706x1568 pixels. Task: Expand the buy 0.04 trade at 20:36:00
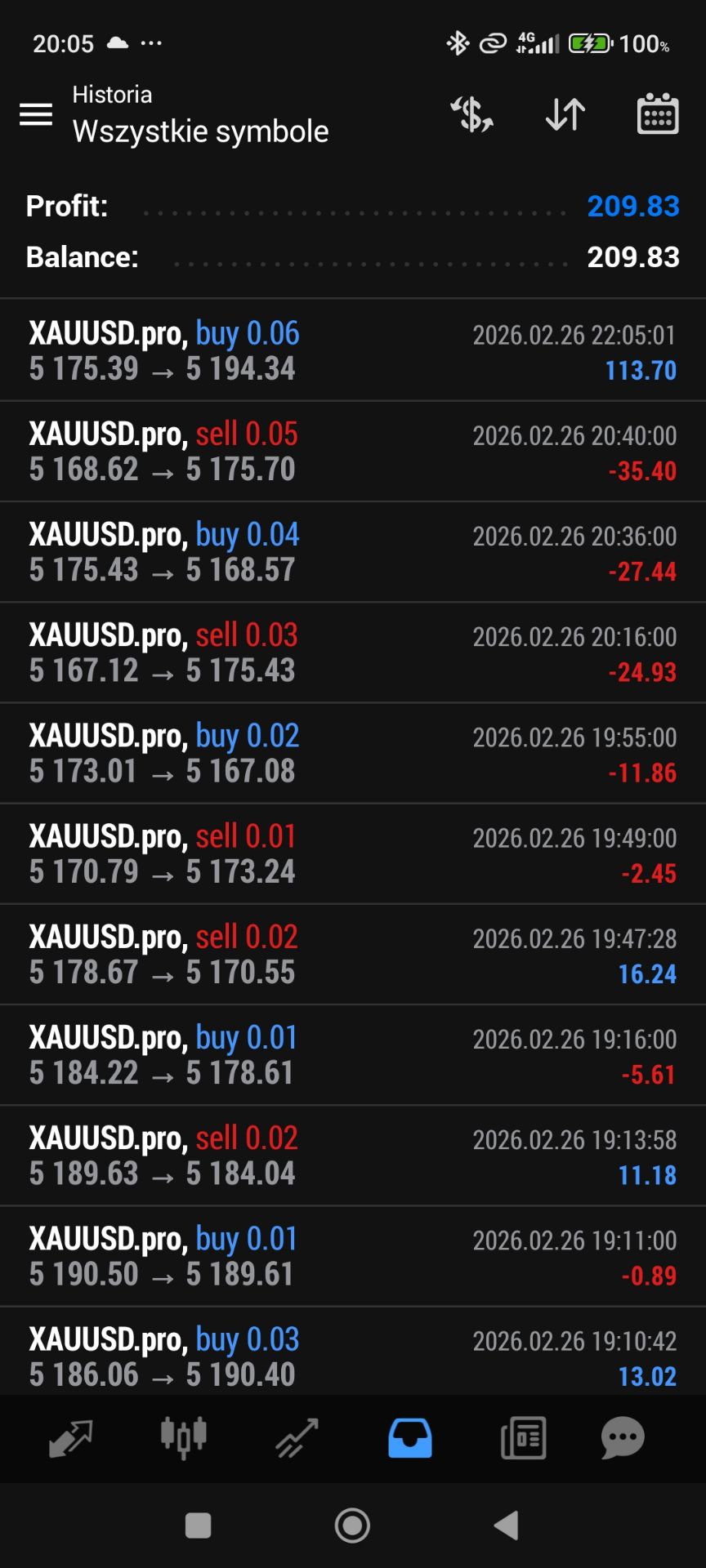(353, 551)
